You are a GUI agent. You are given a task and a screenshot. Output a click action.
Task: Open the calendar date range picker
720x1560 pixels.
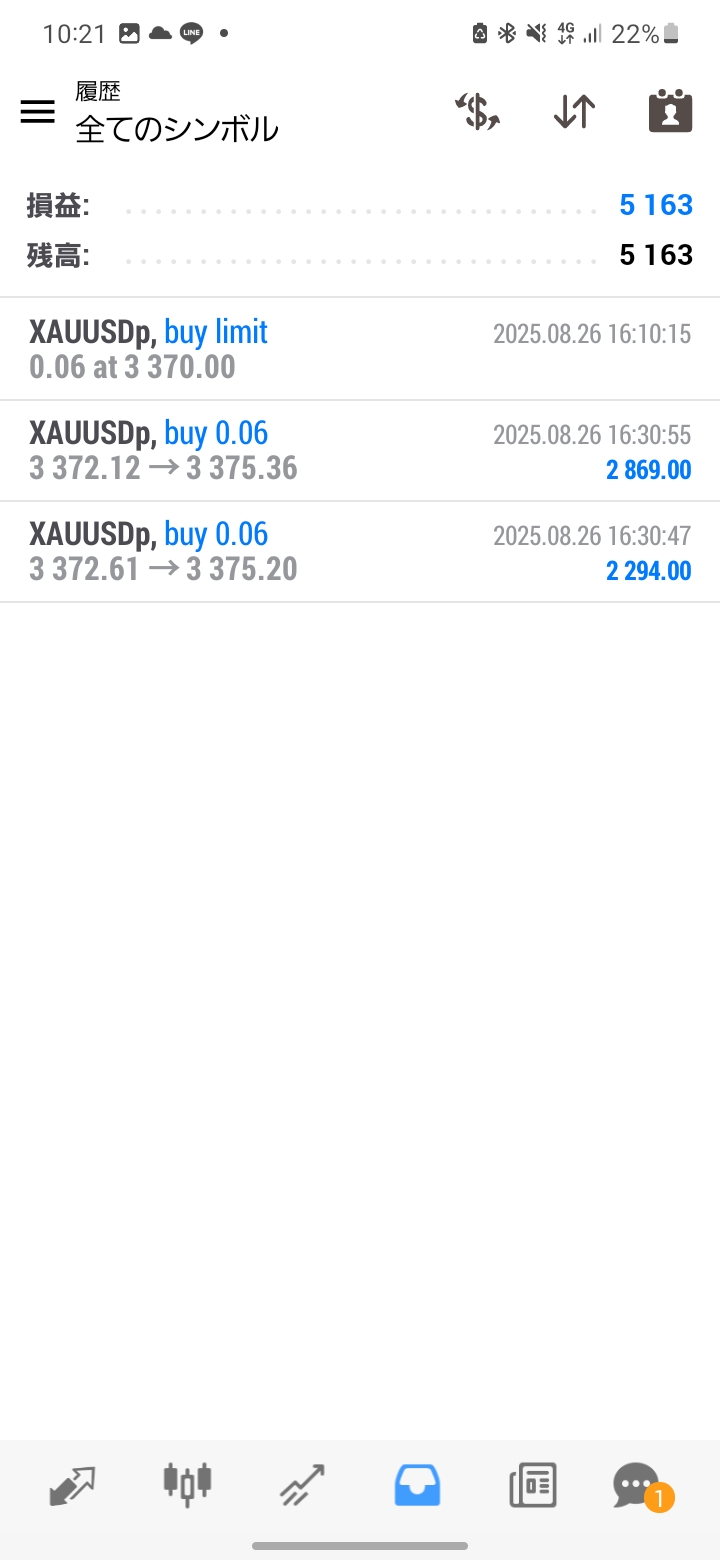click(x=670, y=112)
